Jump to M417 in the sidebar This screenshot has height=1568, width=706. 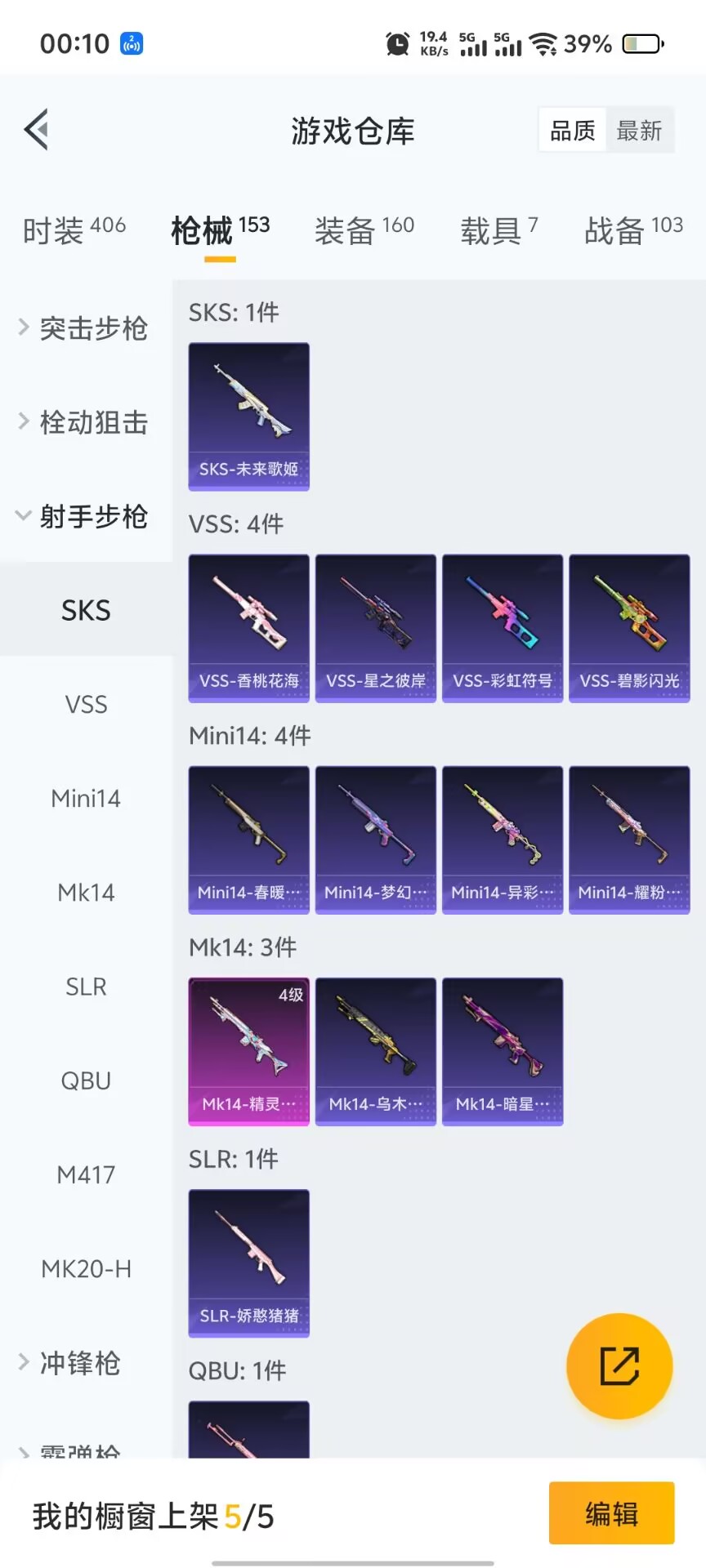tap(86, 1174)
